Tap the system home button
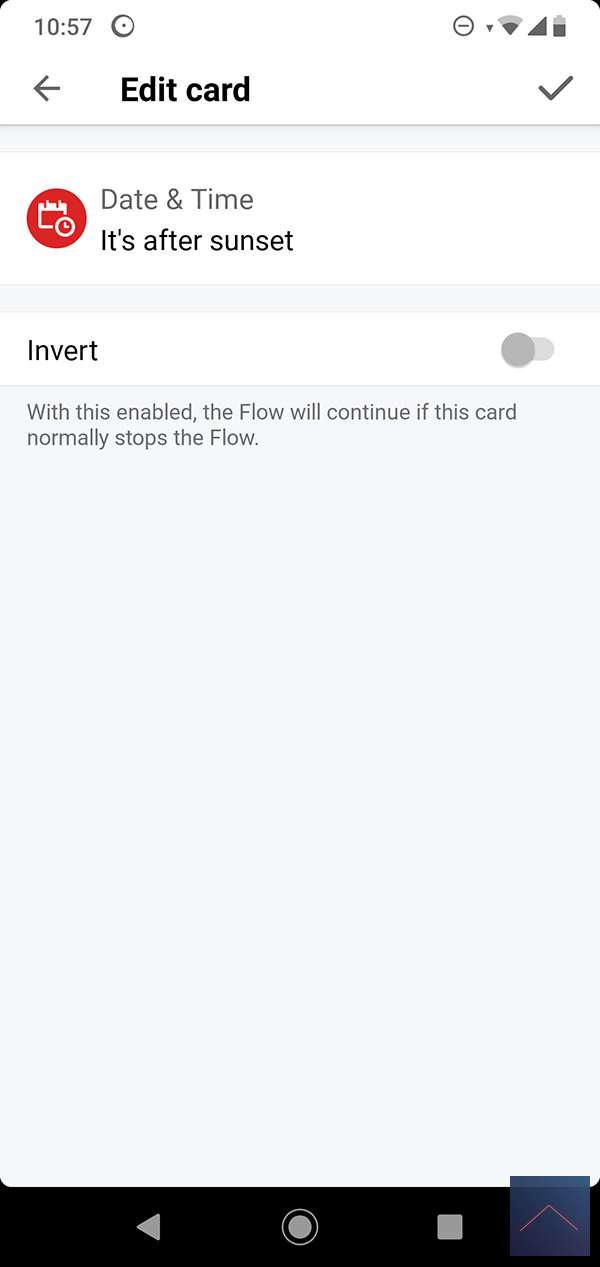Image resolution: width=600 pixels, height=1267 pixels. click(299, 1226)
